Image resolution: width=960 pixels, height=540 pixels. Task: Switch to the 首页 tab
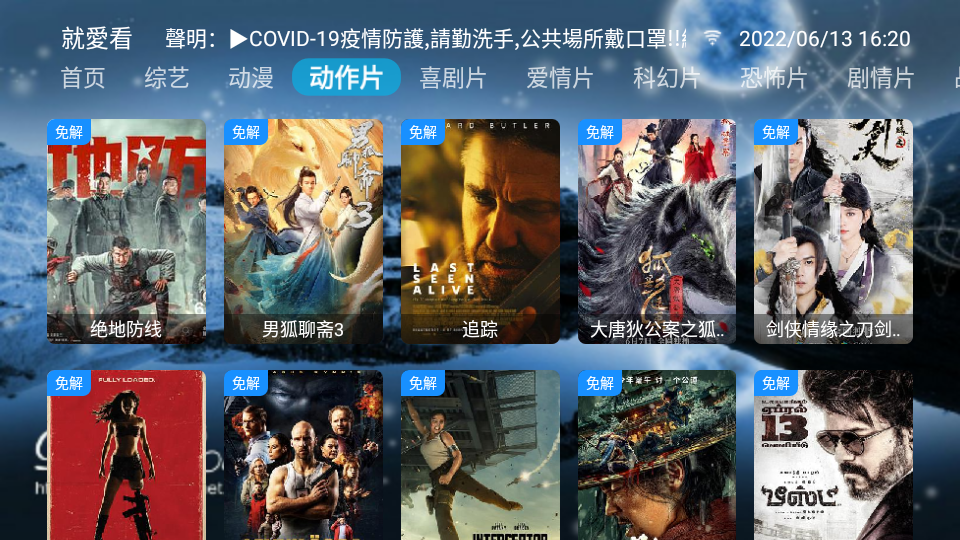click(x=82, y=78)
